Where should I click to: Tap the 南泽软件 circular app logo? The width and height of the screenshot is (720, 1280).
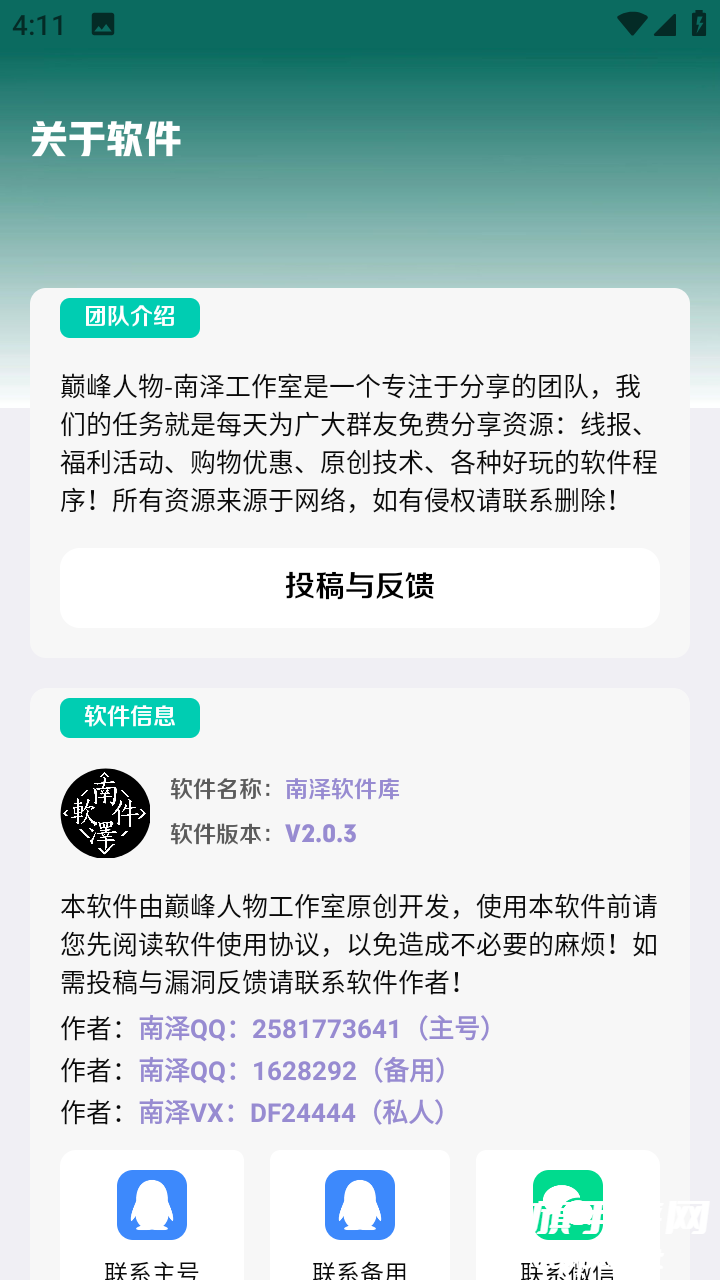105,813
